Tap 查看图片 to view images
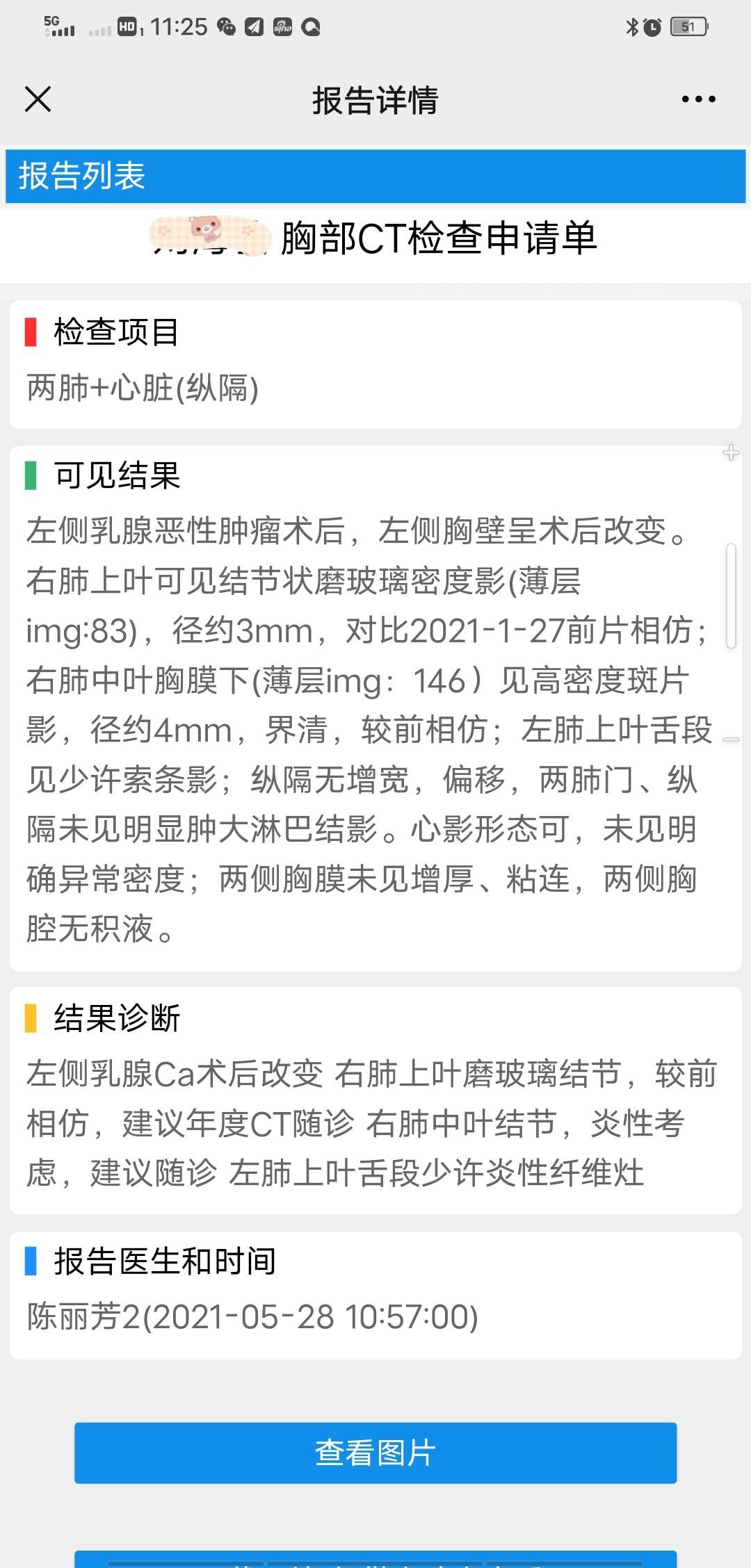The image size is (751, 1568). tap(375, 1453)
